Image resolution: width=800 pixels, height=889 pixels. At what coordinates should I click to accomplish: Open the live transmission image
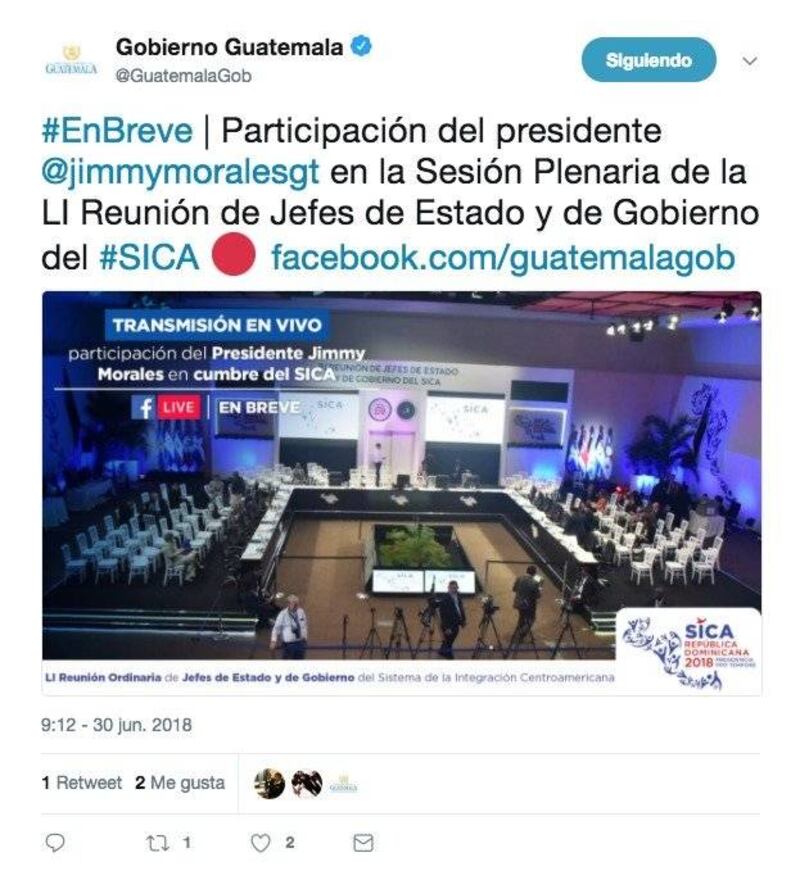[401, 492]
